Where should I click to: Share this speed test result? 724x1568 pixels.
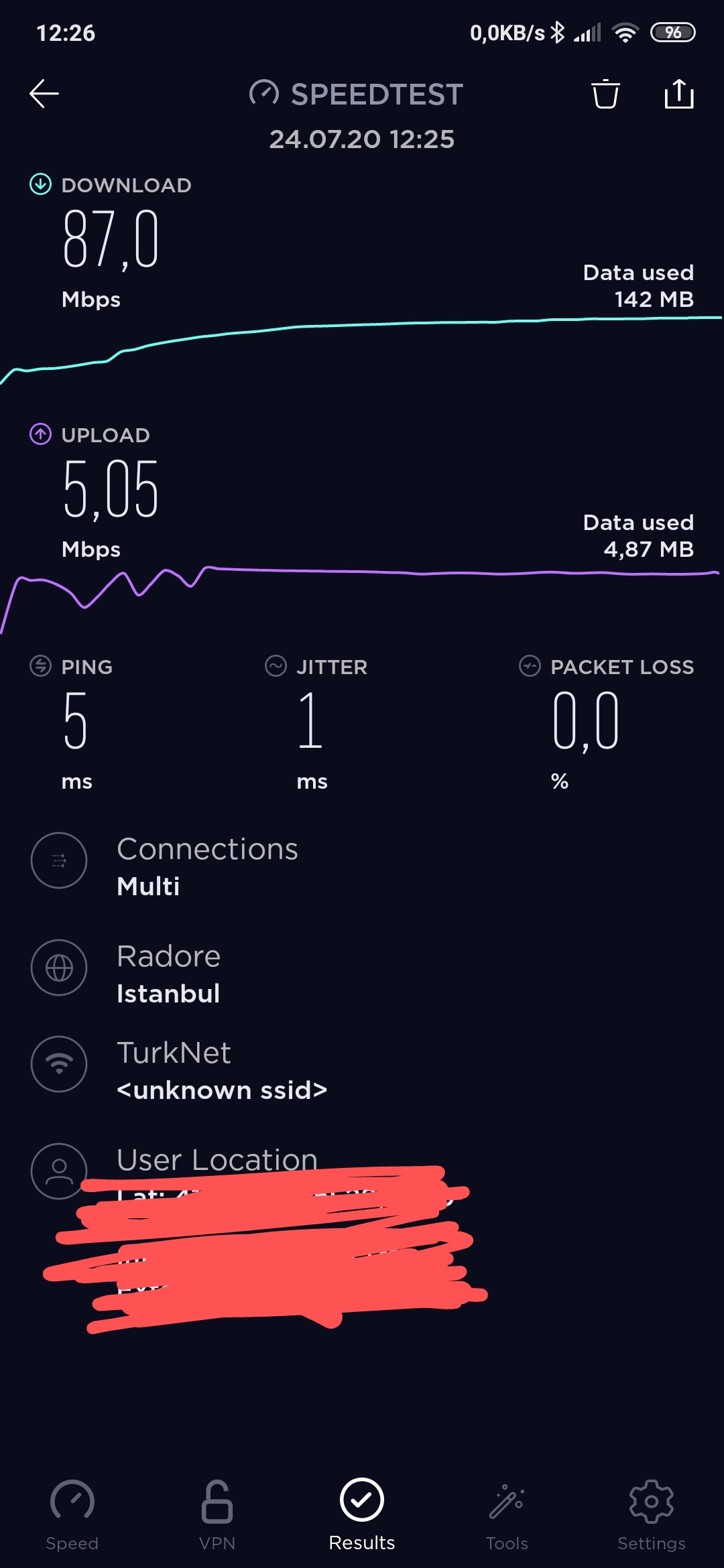pos(679,94)
